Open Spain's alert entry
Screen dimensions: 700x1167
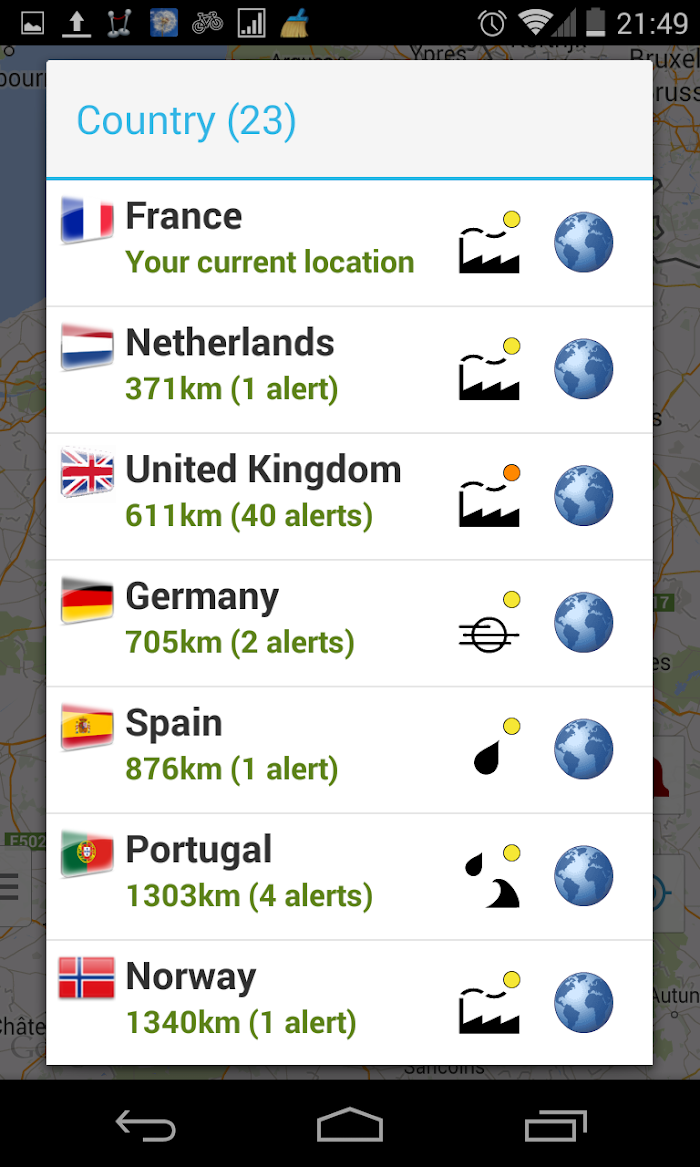click(x=350, y=749)
